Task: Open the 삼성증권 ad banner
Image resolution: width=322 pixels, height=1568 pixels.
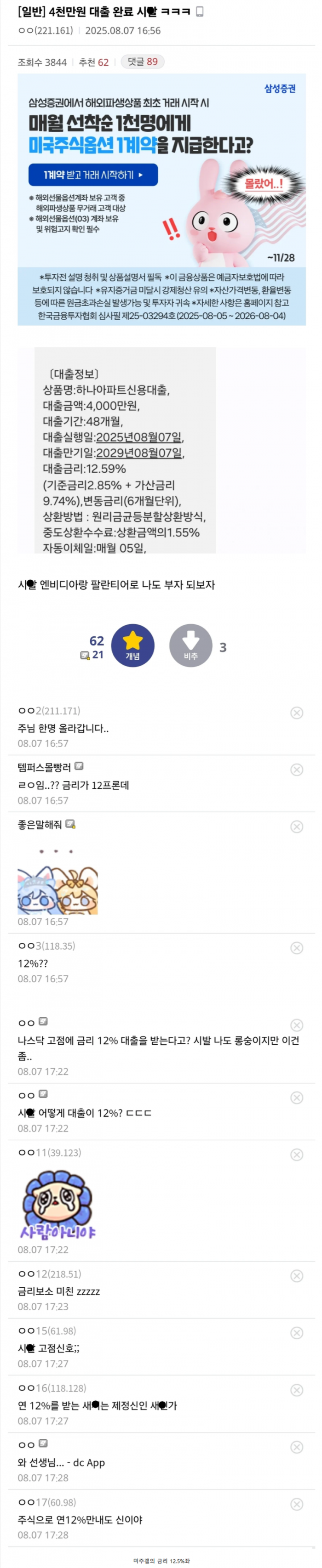Action: tap(161, 200)
